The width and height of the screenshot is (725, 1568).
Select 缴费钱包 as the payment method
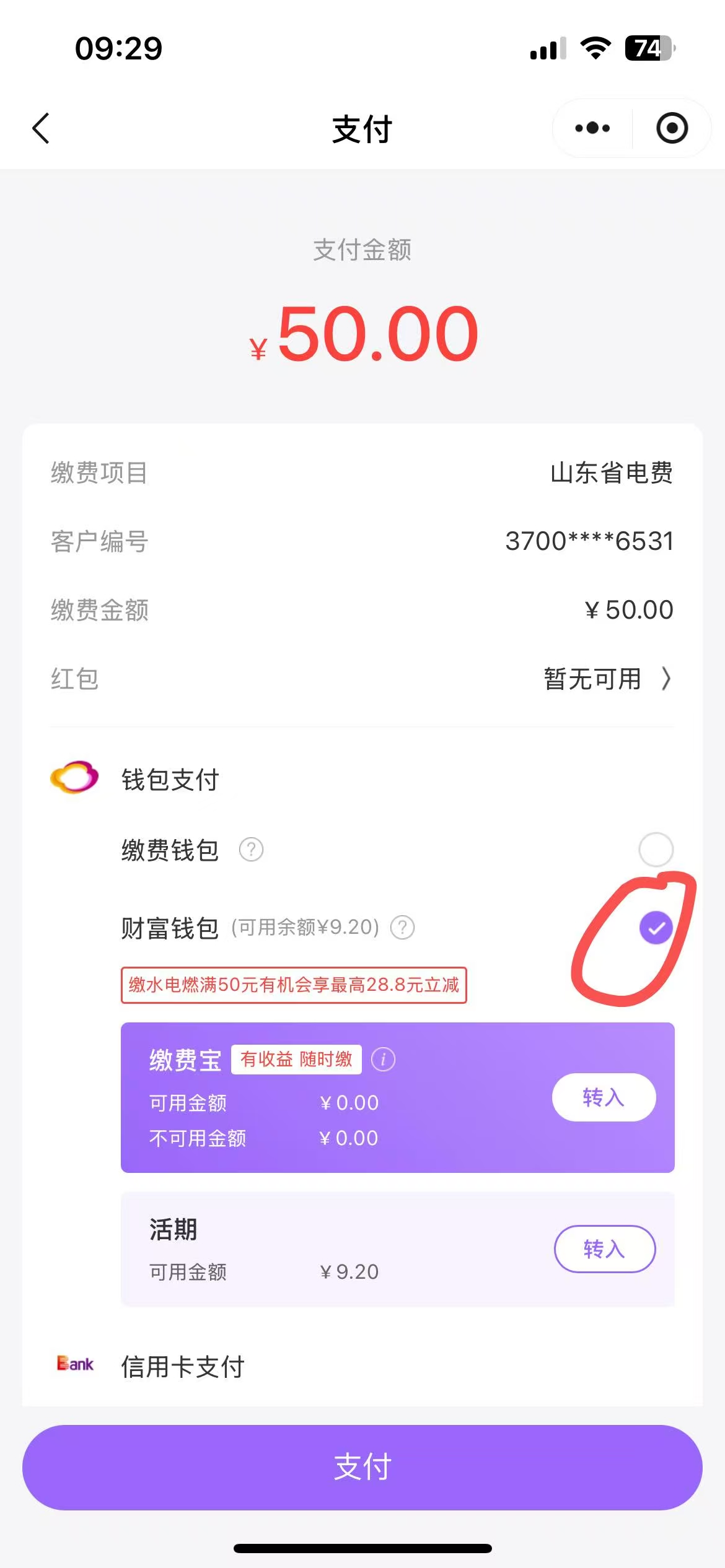[x=656, y=850]
